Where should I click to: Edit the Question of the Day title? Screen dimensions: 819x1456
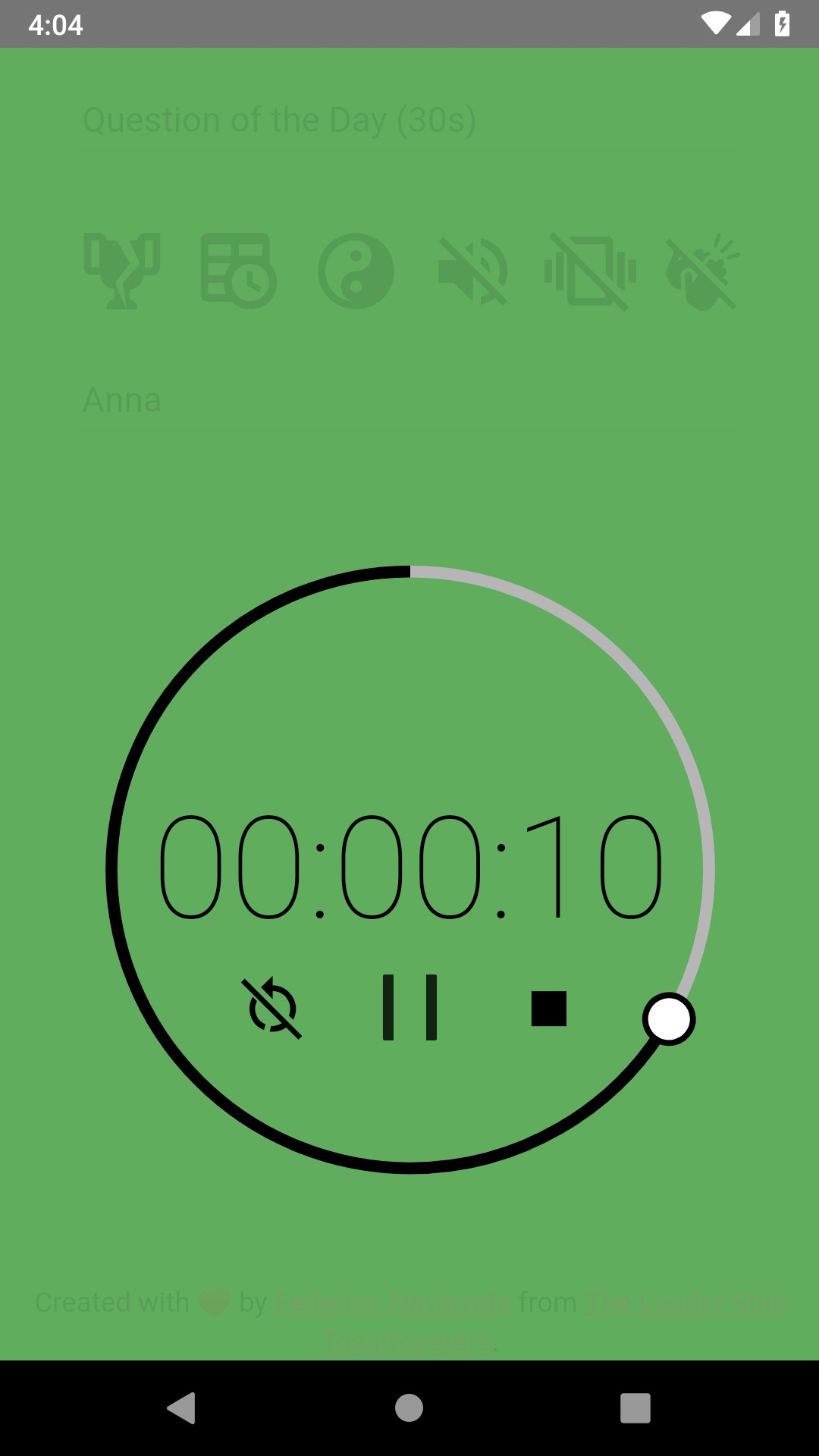(281, 119)
